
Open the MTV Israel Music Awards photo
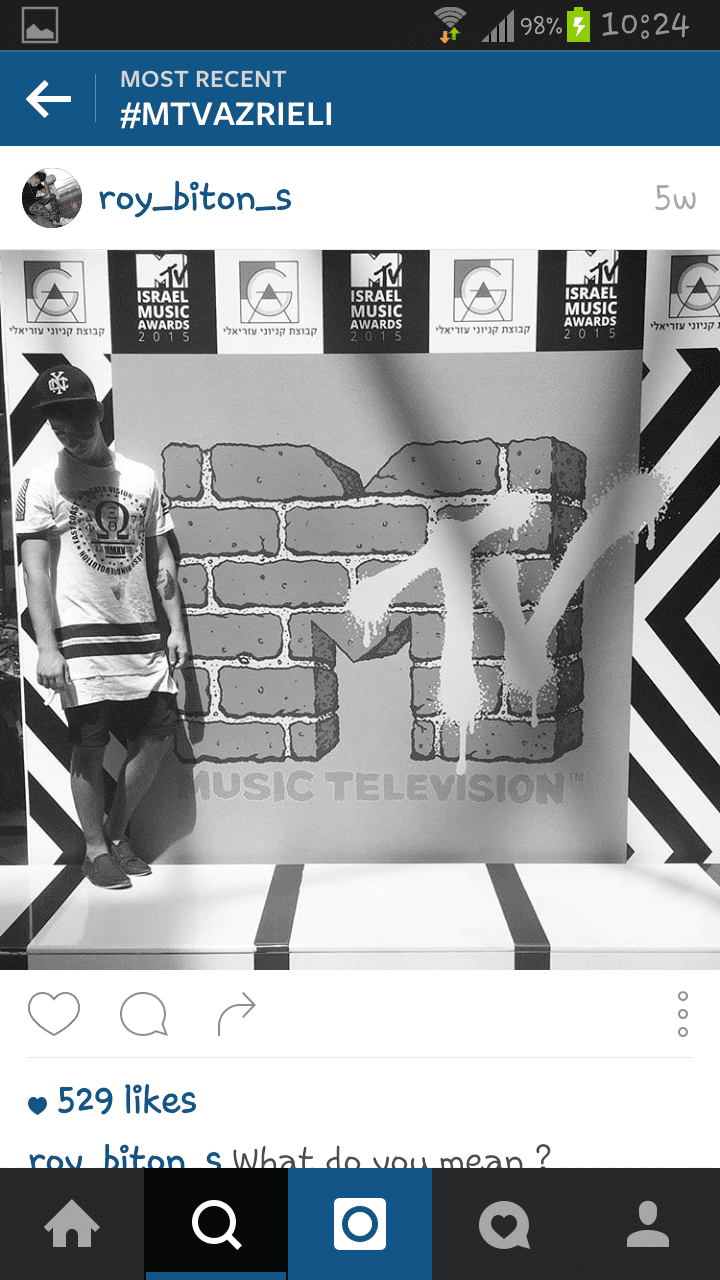tap(360, 609)
